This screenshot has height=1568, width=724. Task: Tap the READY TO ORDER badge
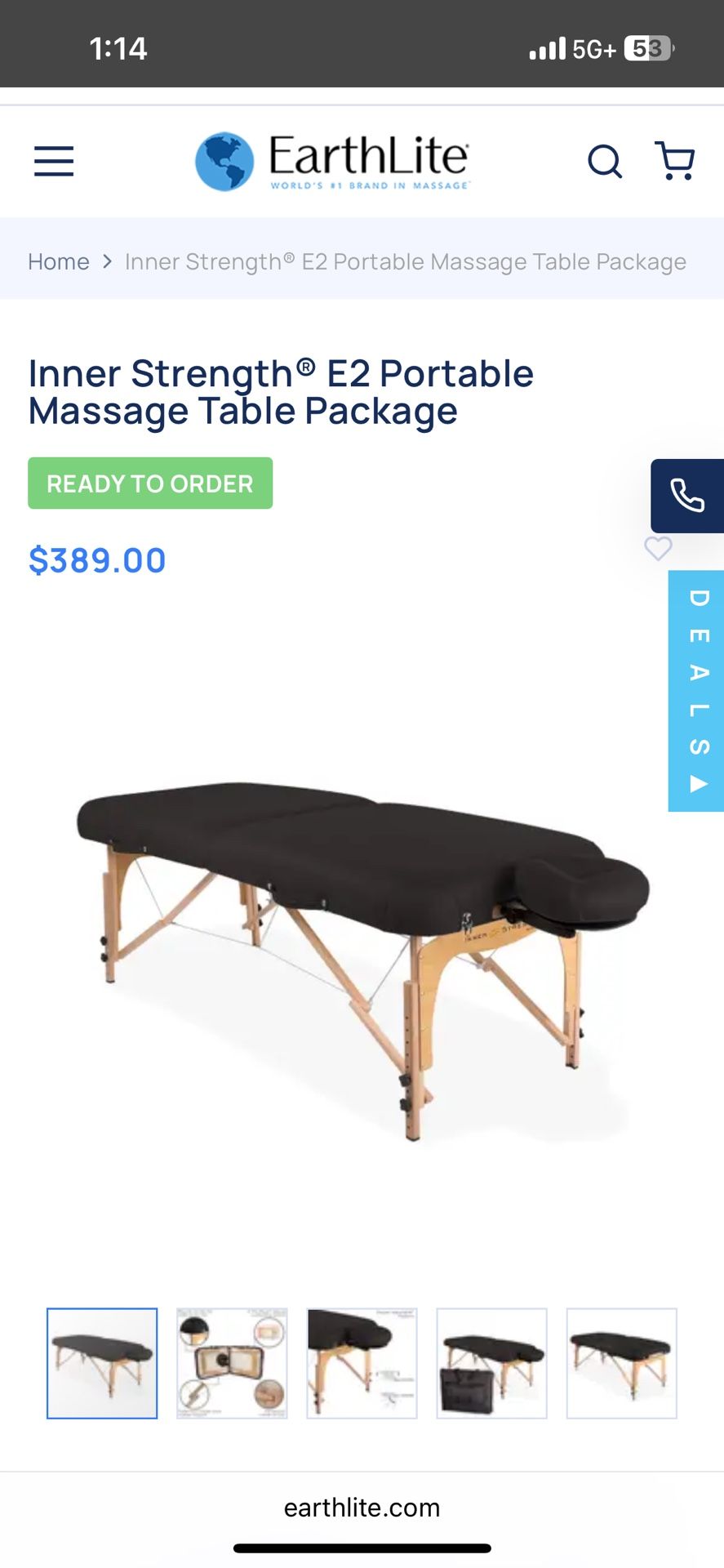(150, 483)
